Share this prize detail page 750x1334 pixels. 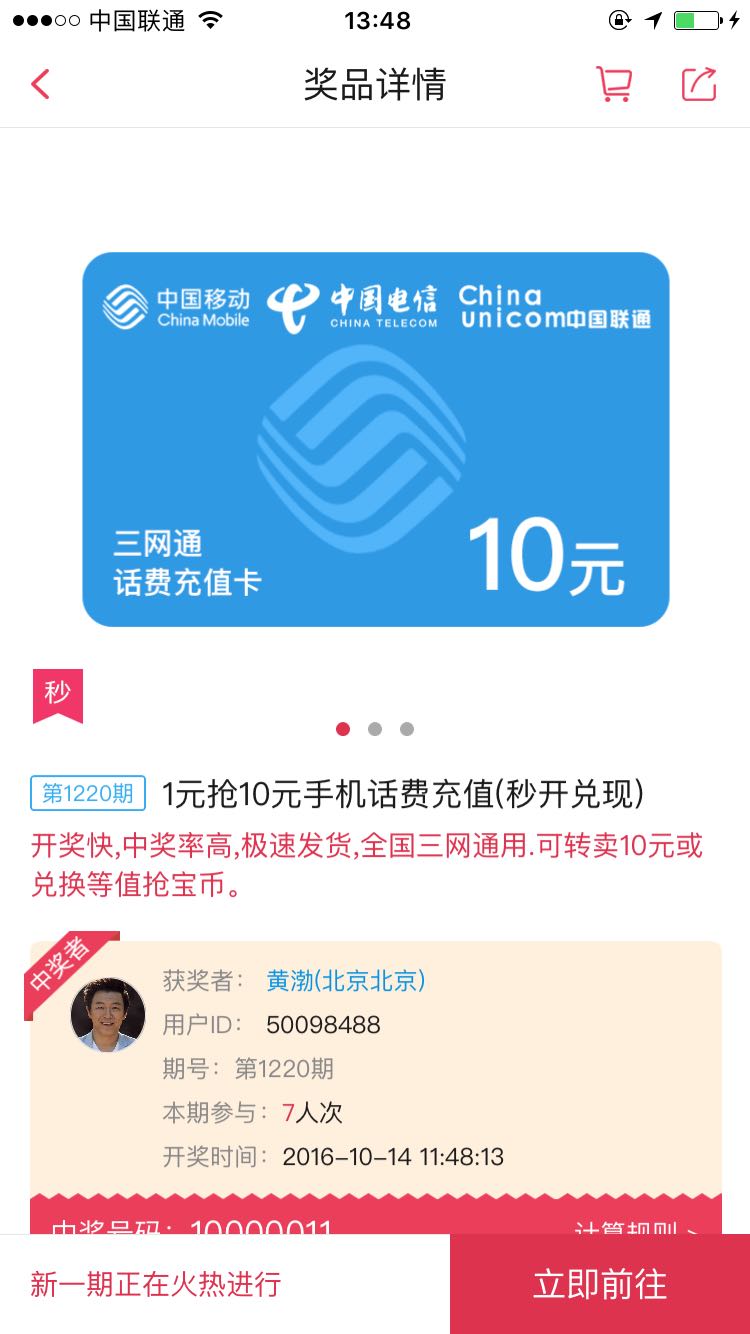tap(699, 84)
